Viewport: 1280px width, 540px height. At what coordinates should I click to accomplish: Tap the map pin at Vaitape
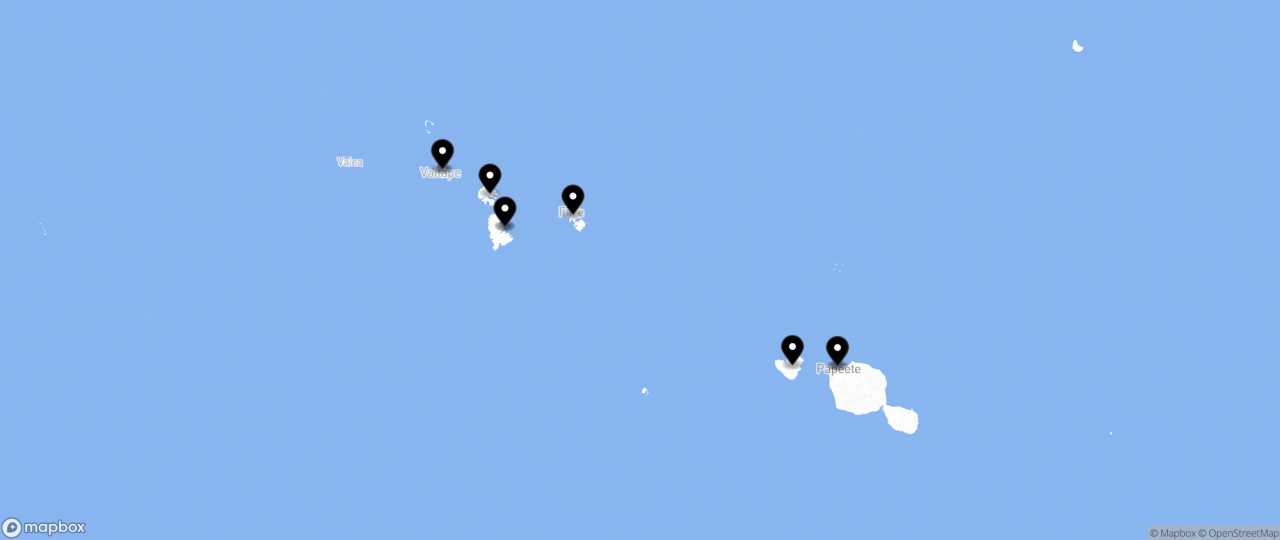[442, 154]
